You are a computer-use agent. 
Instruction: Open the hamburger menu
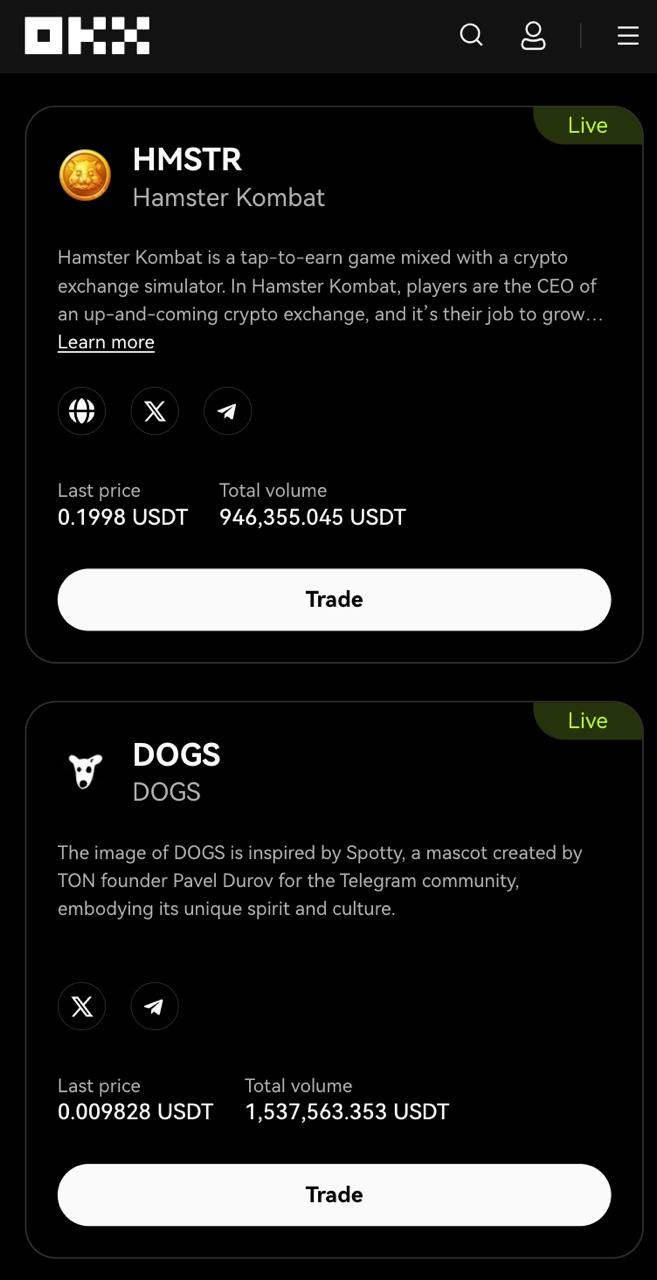[x=628, y=36]
